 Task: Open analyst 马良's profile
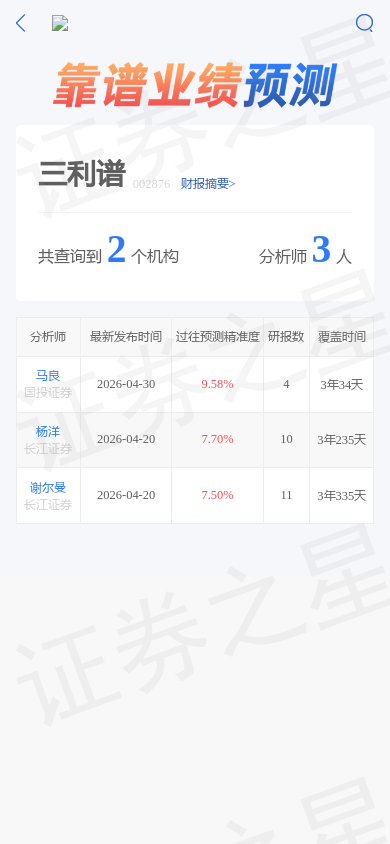(x=48, y=376)
